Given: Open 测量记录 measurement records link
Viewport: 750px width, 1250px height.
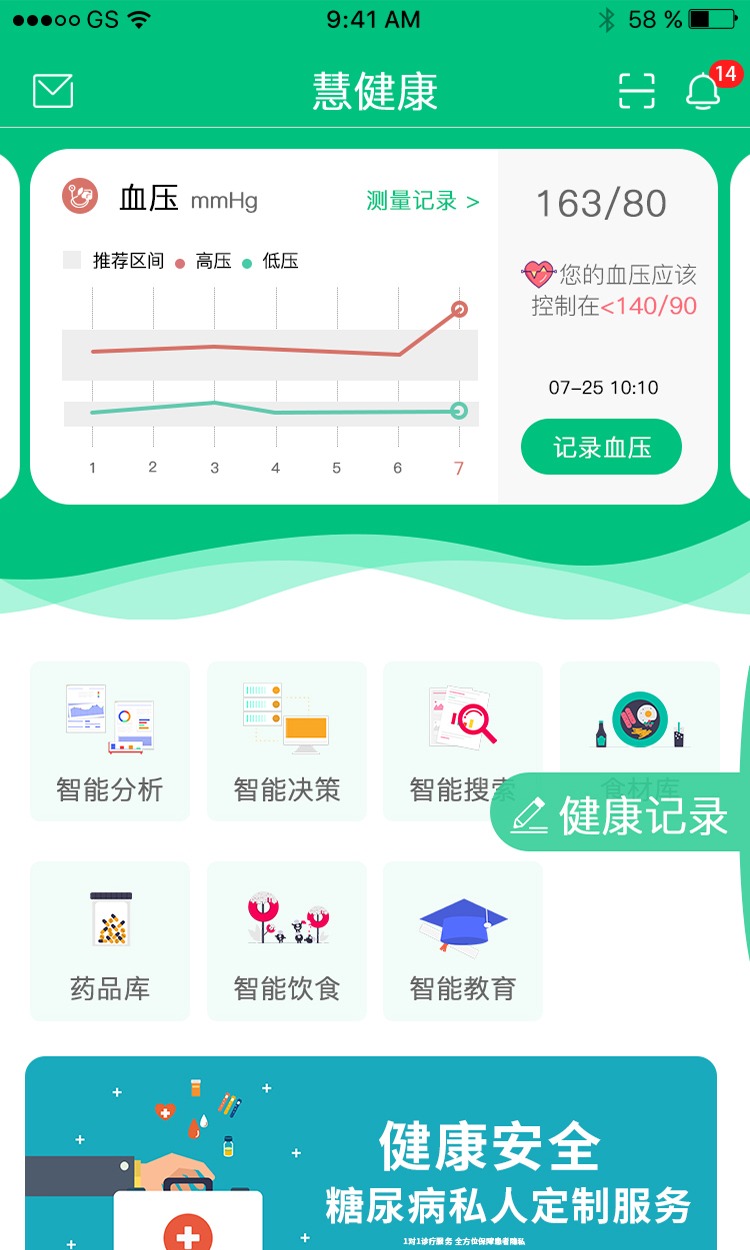Looking at the screenshot, I should (422, 201).
